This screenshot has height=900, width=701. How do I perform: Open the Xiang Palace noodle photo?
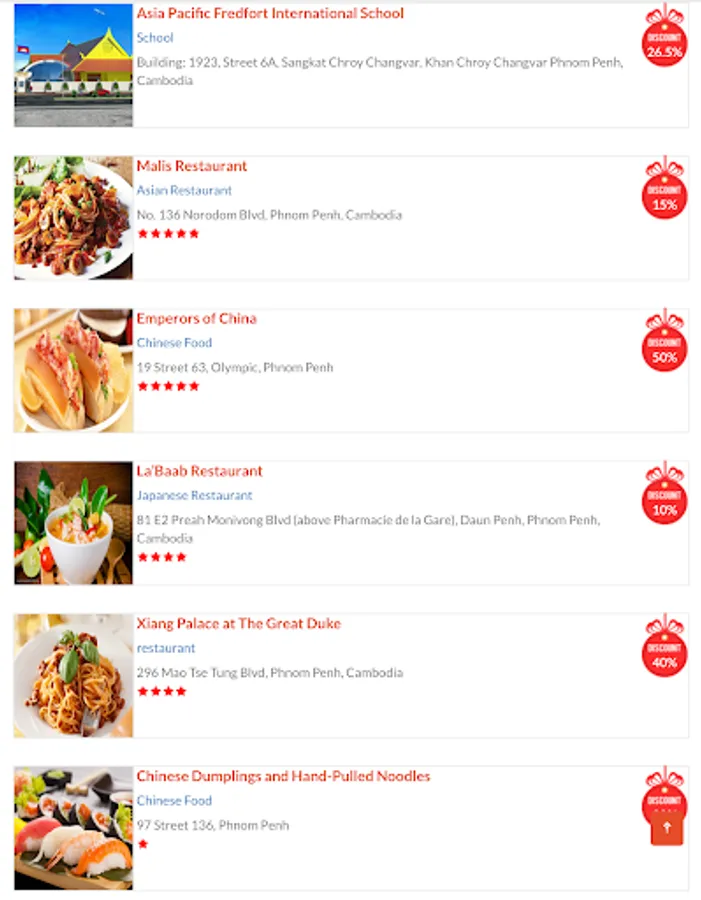pyautogui.click(x=73, y=675)
